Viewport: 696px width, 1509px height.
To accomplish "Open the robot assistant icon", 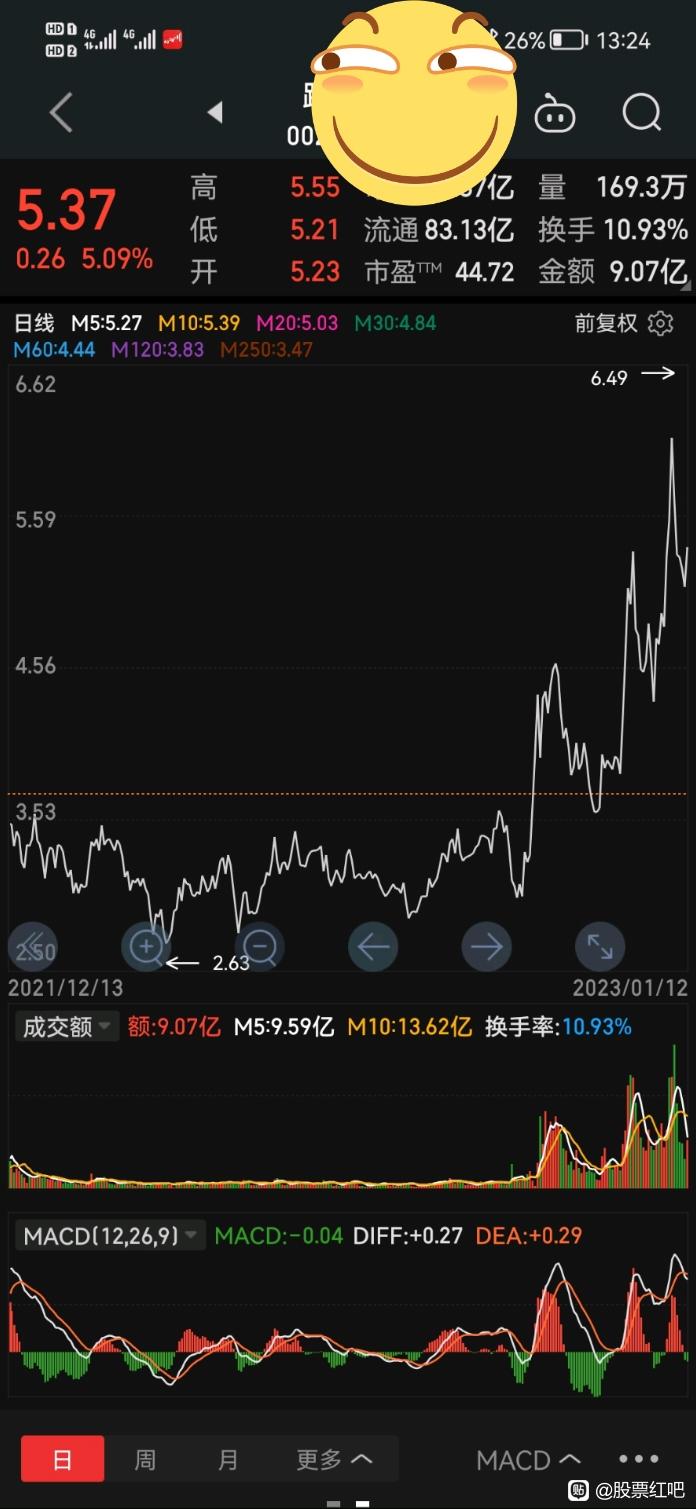I will [555, 114].
